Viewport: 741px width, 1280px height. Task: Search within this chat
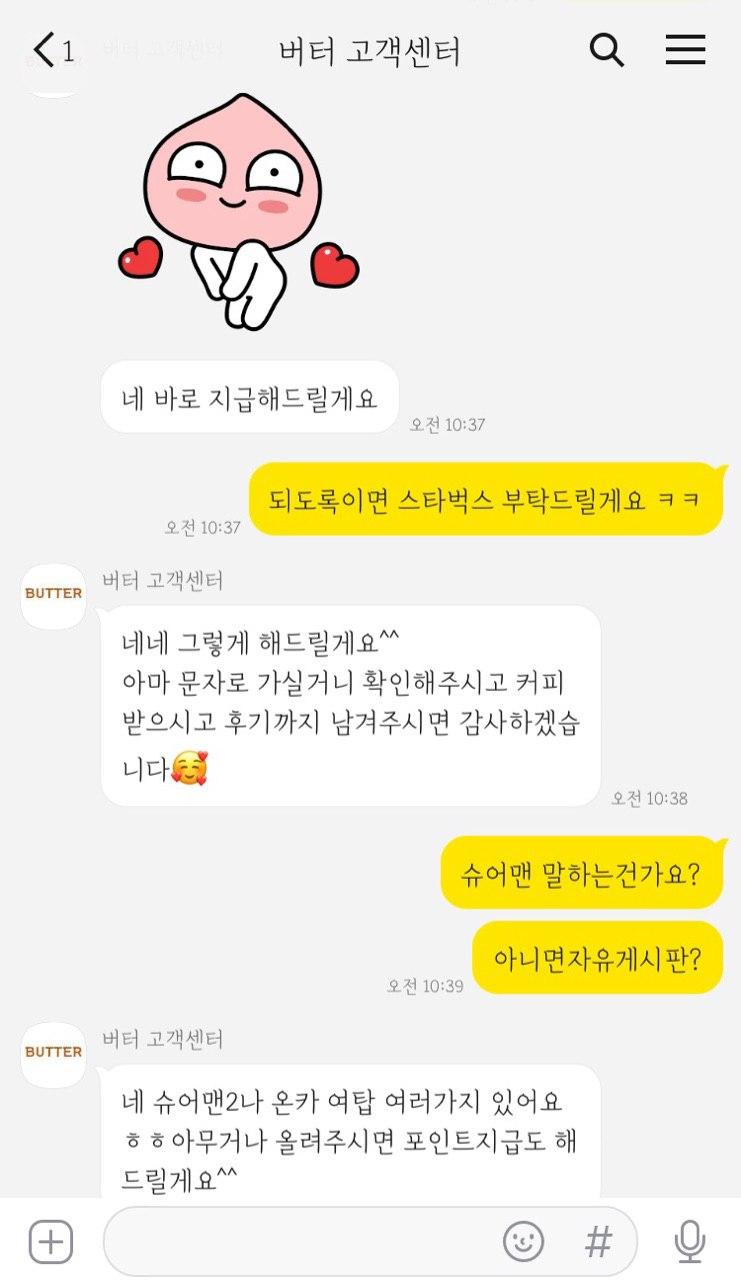607,49
